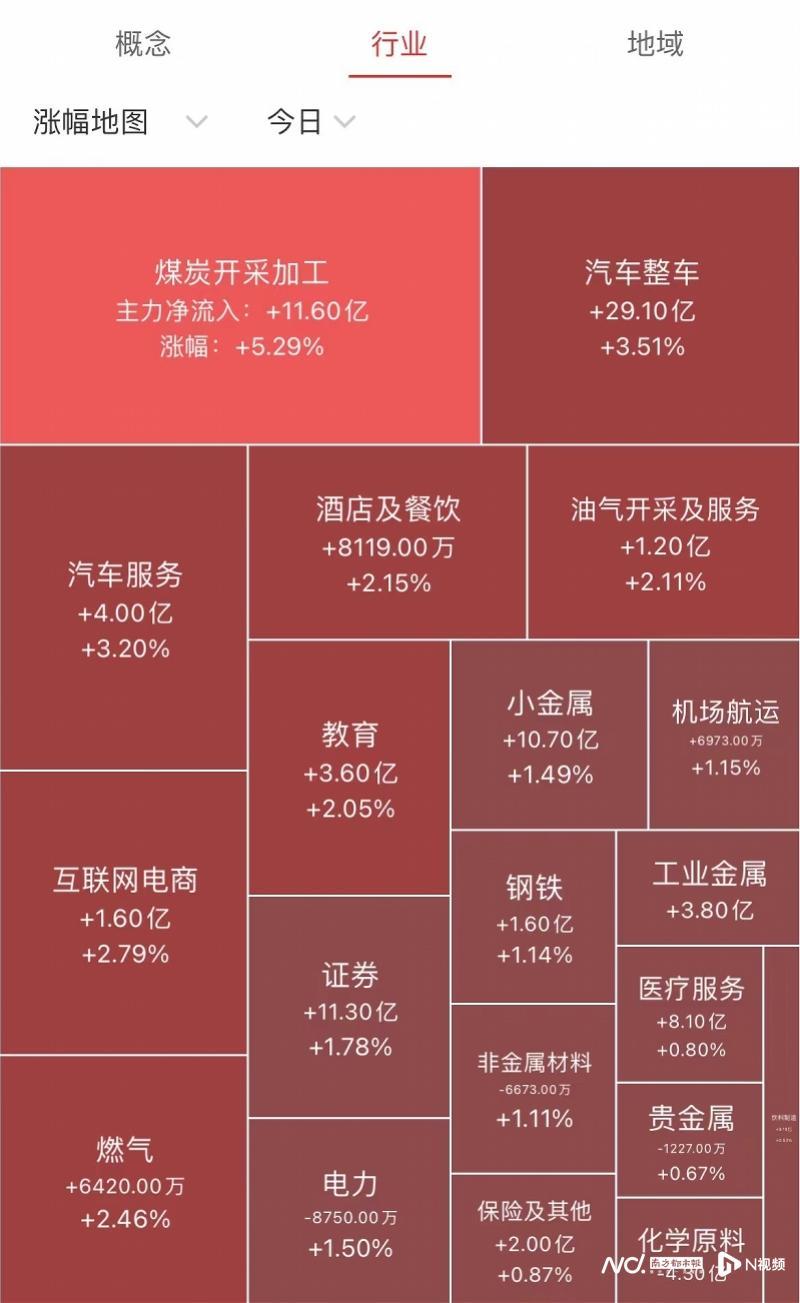Open the 医疗服务 sector tile

[x=690, y=1014]
